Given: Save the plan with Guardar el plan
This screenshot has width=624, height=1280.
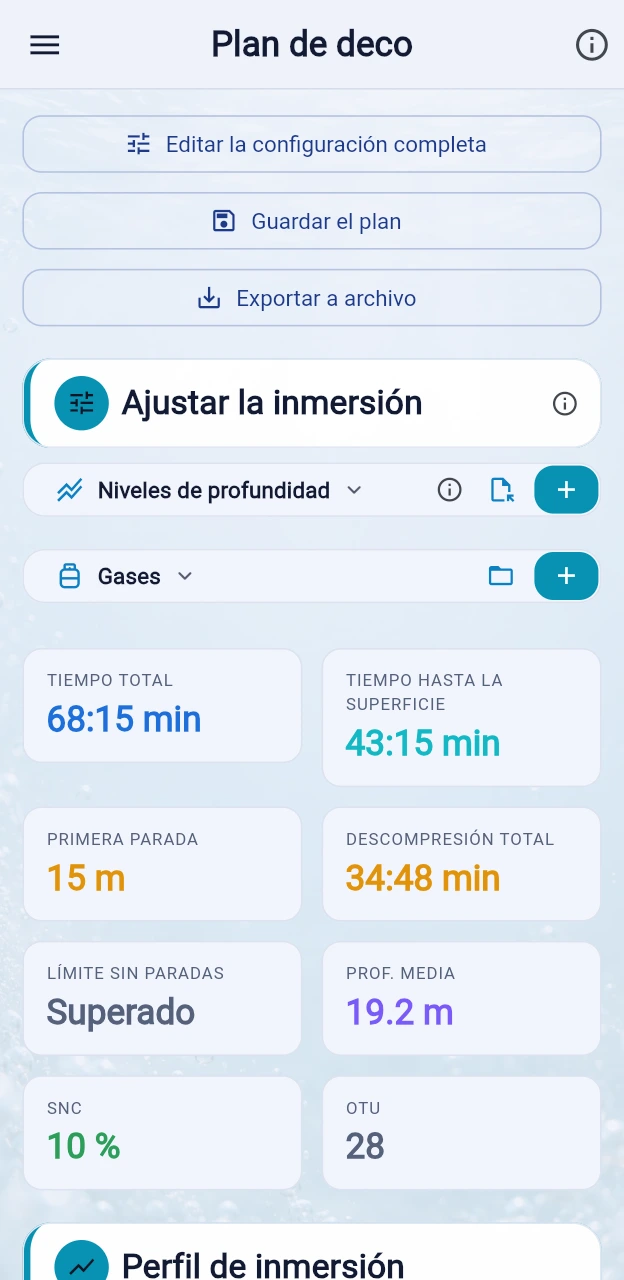Looking at the screenshot, I should pos(312,221).
